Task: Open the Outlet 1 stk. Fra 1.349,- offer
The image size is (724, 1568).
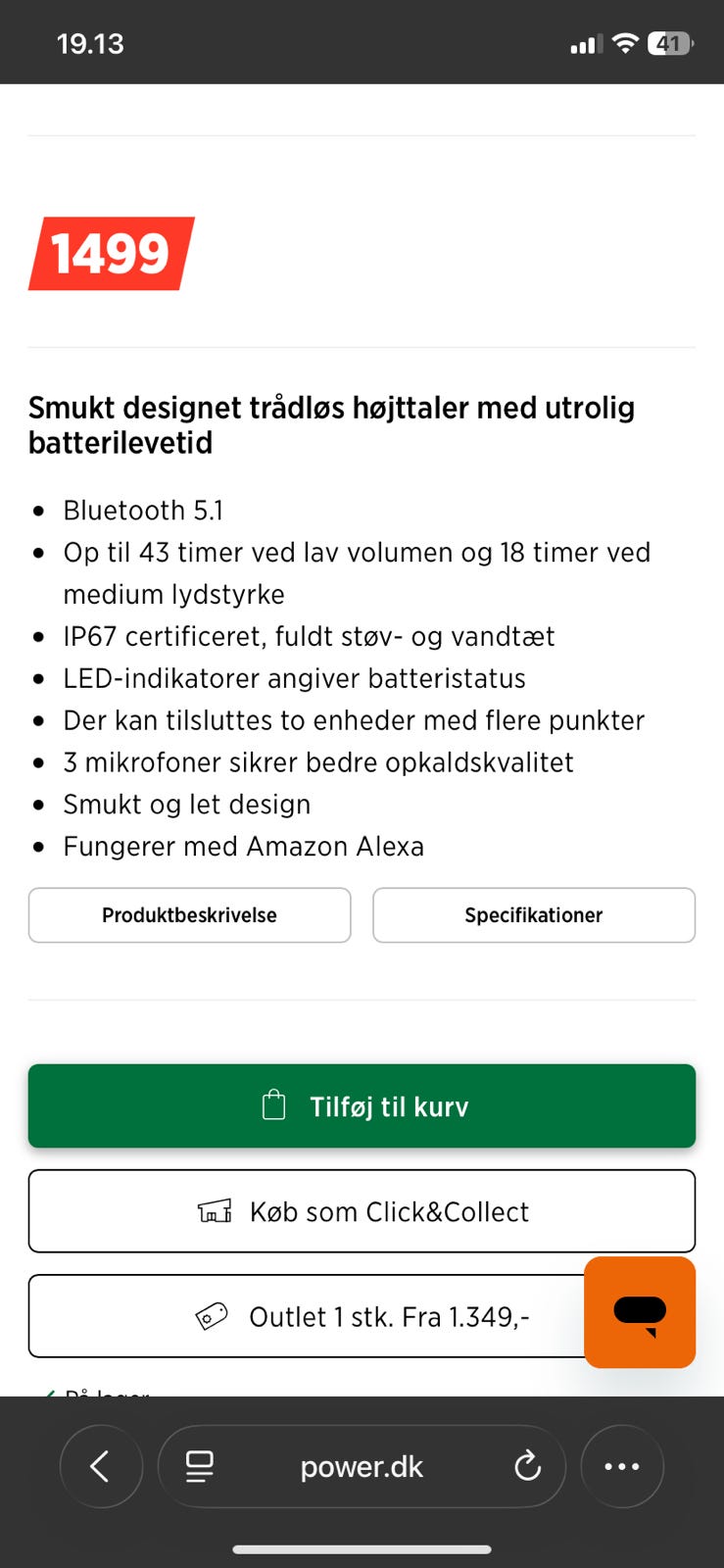Action: click(x=362, y=1316)
